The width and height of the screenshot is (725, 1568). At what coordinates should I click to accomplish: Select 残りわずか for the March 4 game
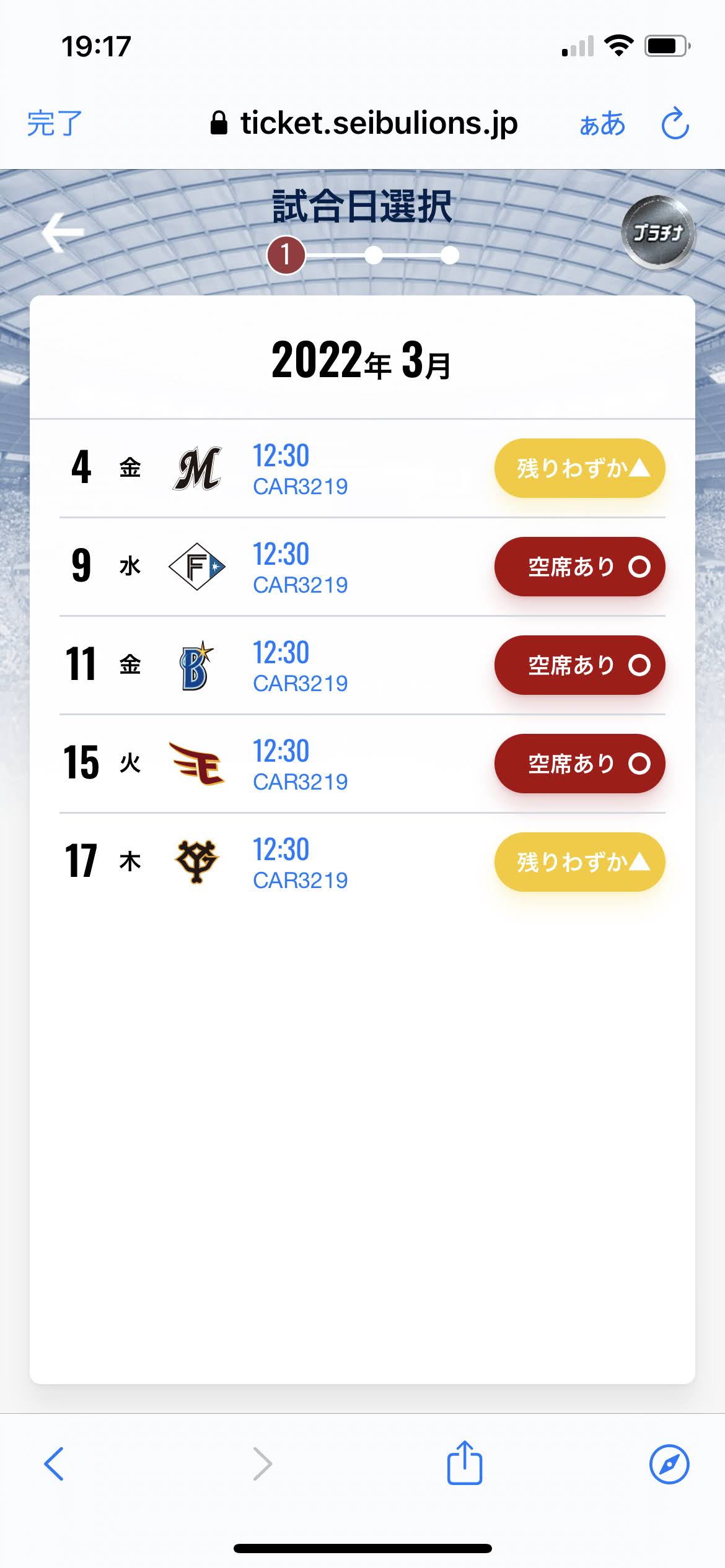(579, 468)
